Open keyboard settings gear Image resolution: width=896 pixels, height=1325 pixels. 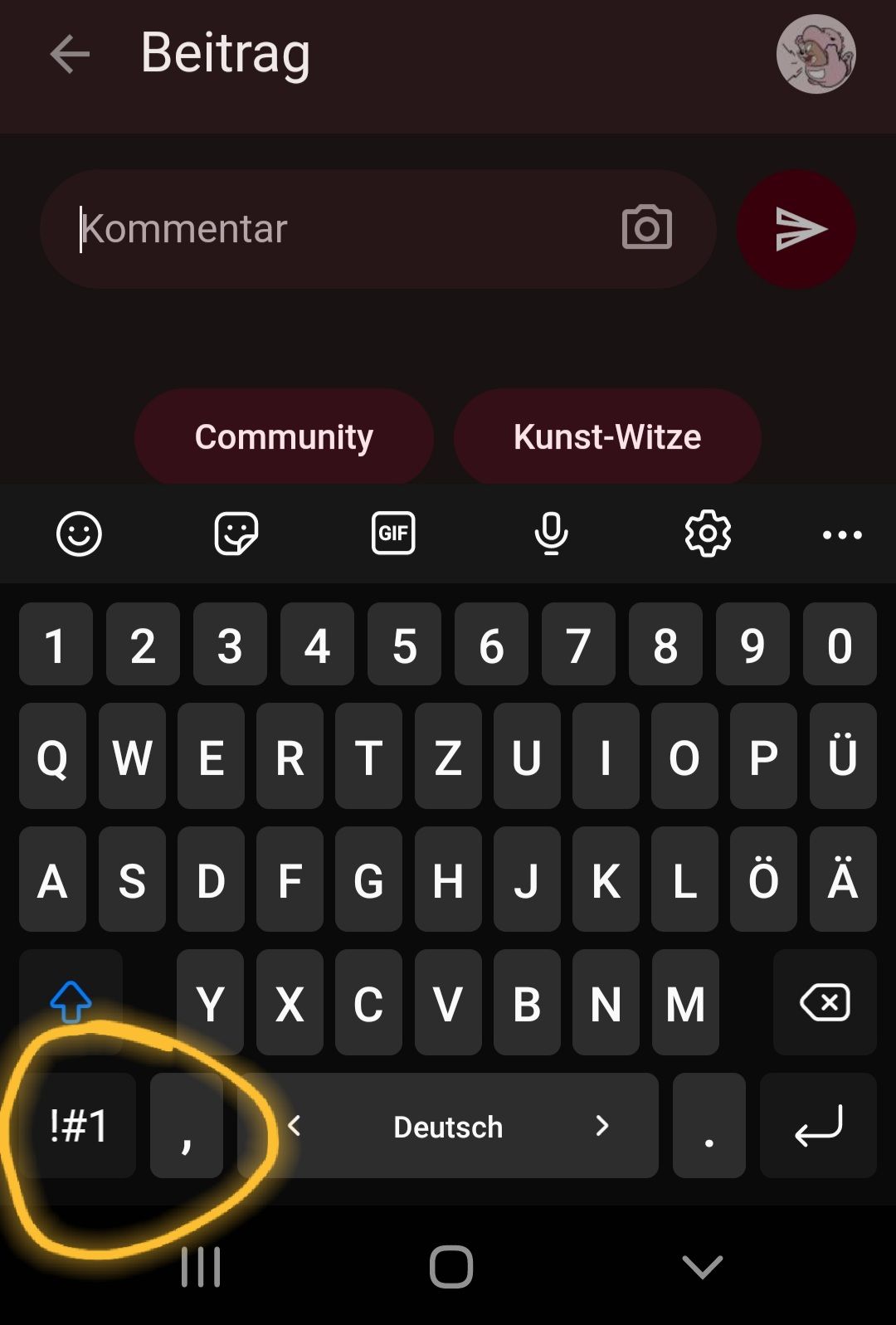coord(708,533)
